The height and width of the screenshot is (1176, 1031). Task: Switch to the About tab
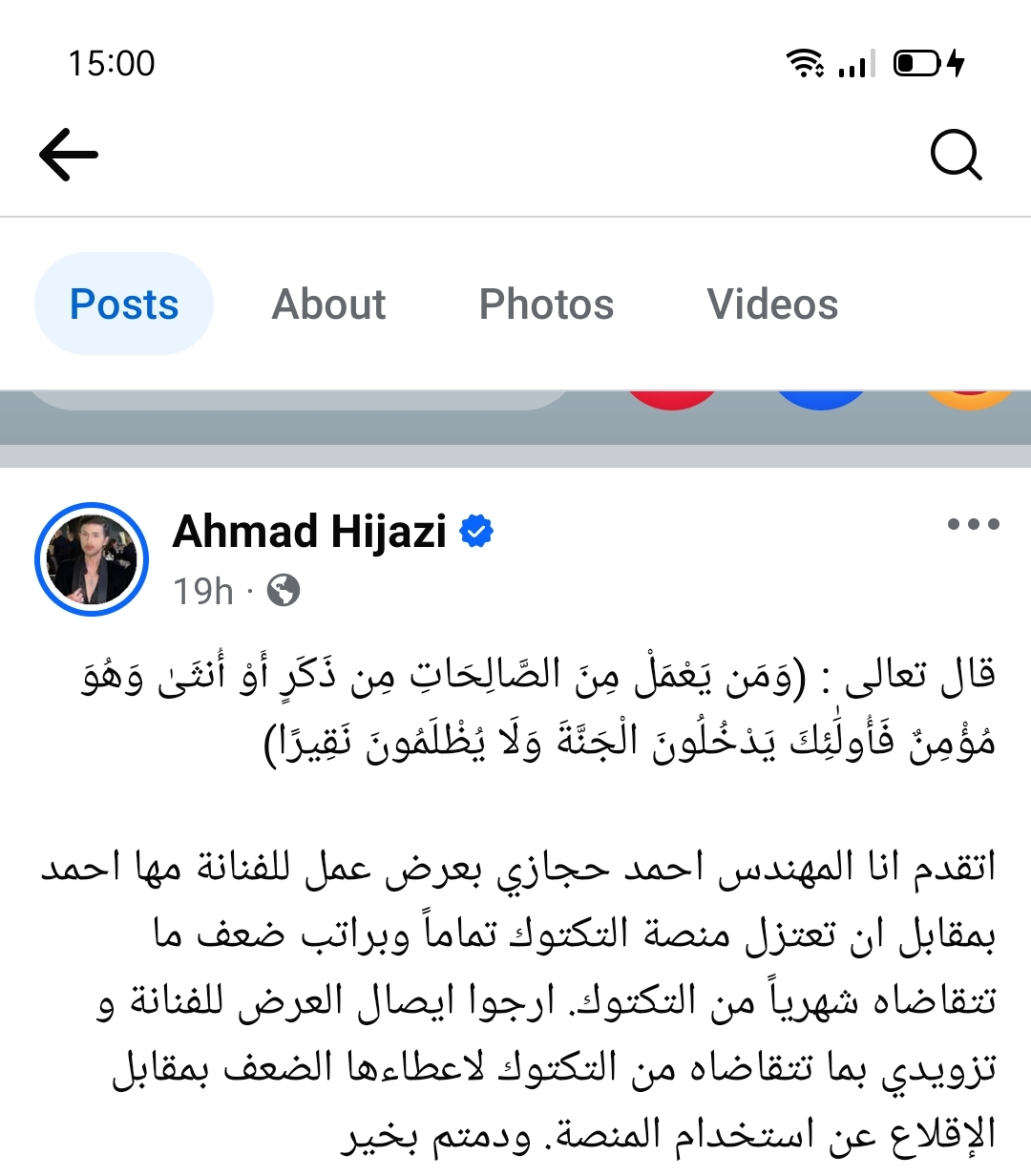coord(328,304)
